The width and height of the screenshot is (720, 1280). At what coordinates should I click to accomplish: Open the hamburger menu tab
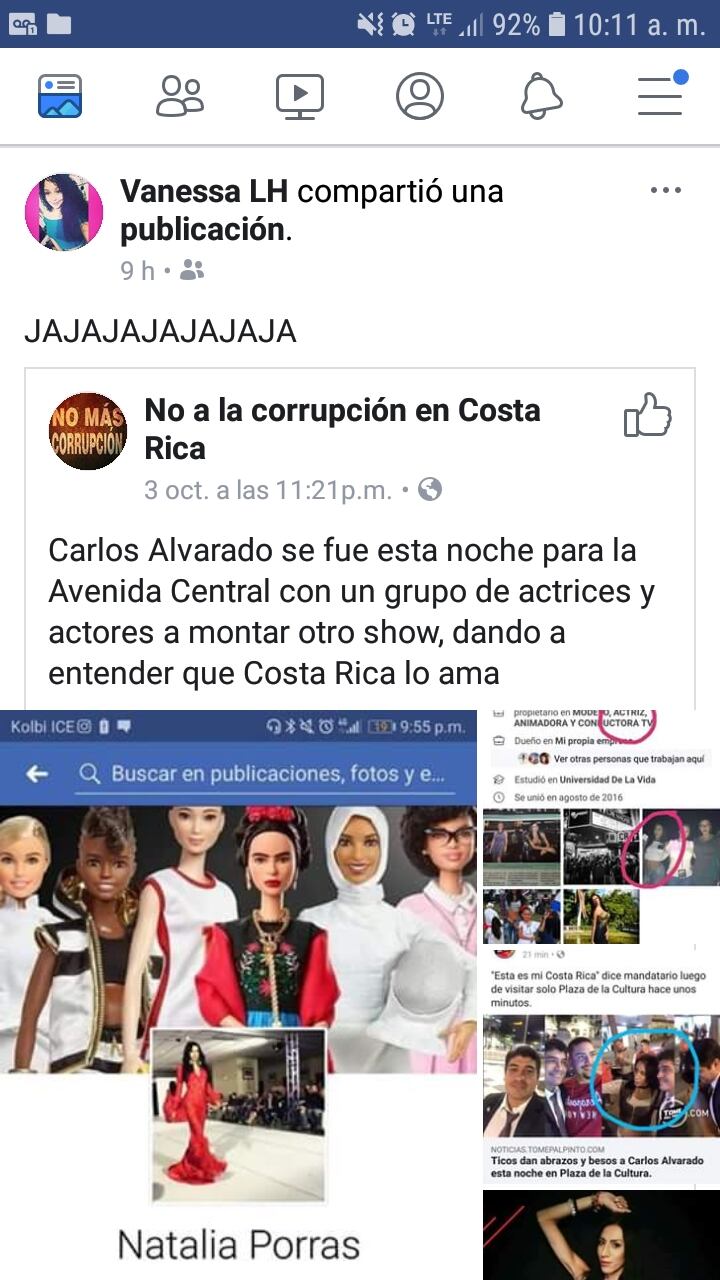click(x=661, y=95)
